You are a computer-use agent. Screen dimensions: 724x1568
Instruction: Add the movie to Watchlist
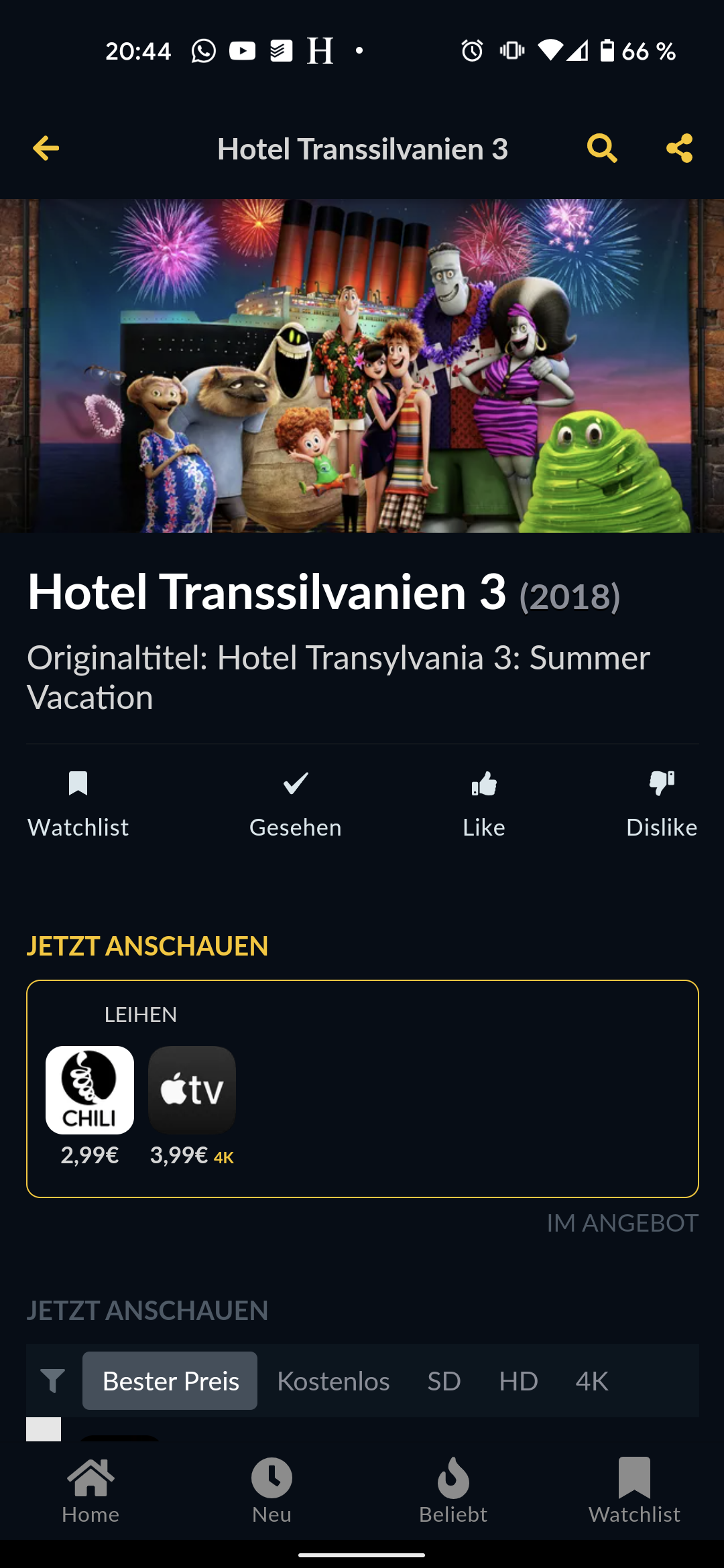[x=78, y=803]
